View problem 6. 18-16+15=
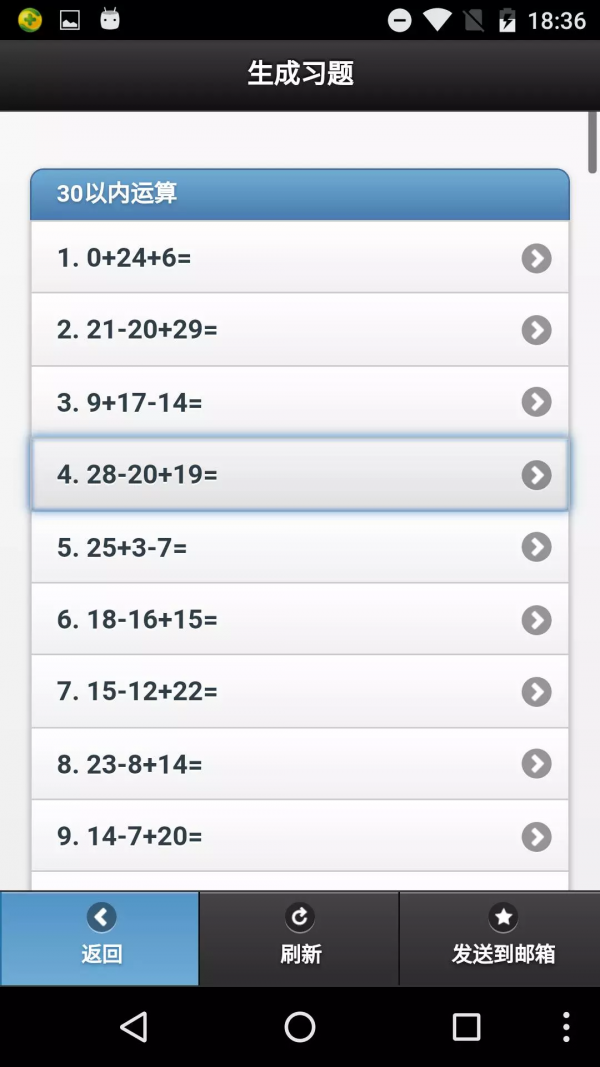The height and width of the screenshot is (1067, 600). 300,619
